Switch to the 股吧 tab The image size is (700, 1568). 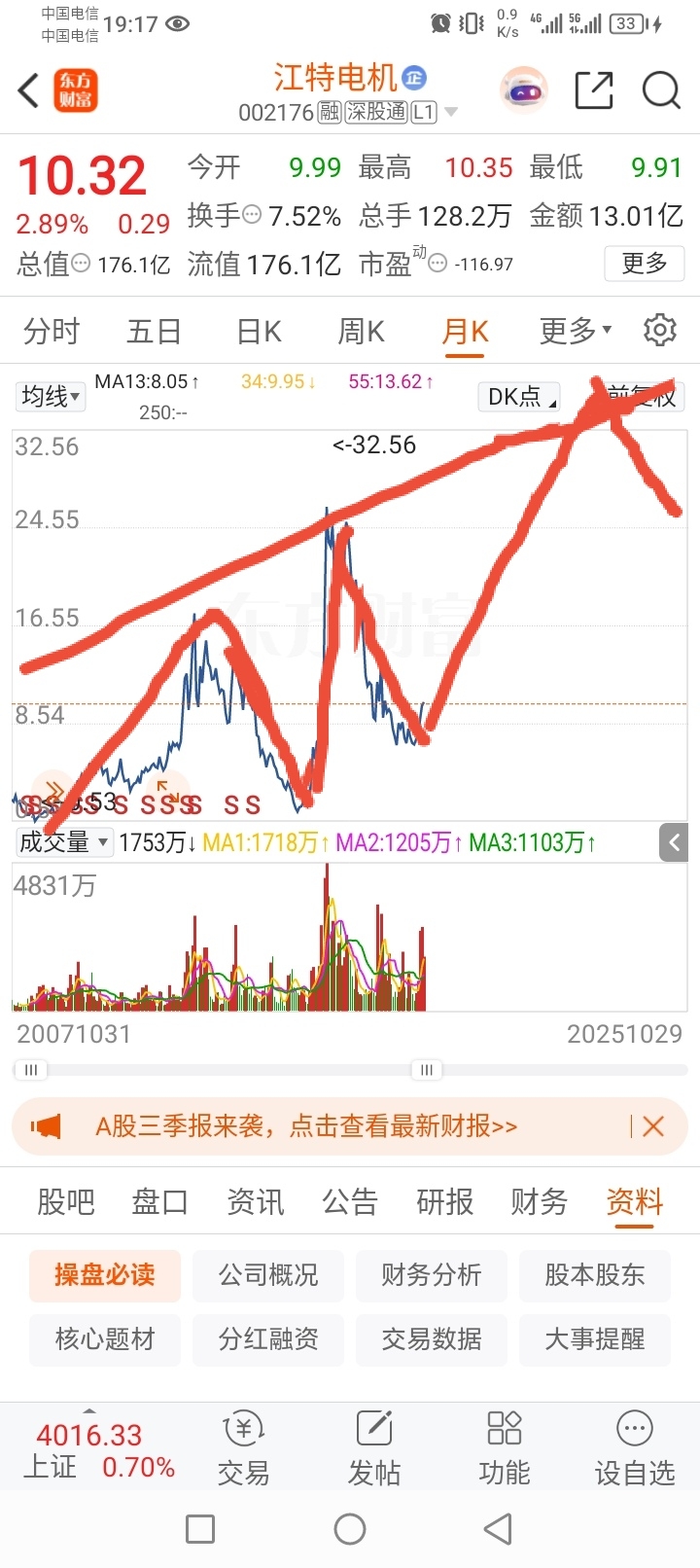(x=66, y=1202)
